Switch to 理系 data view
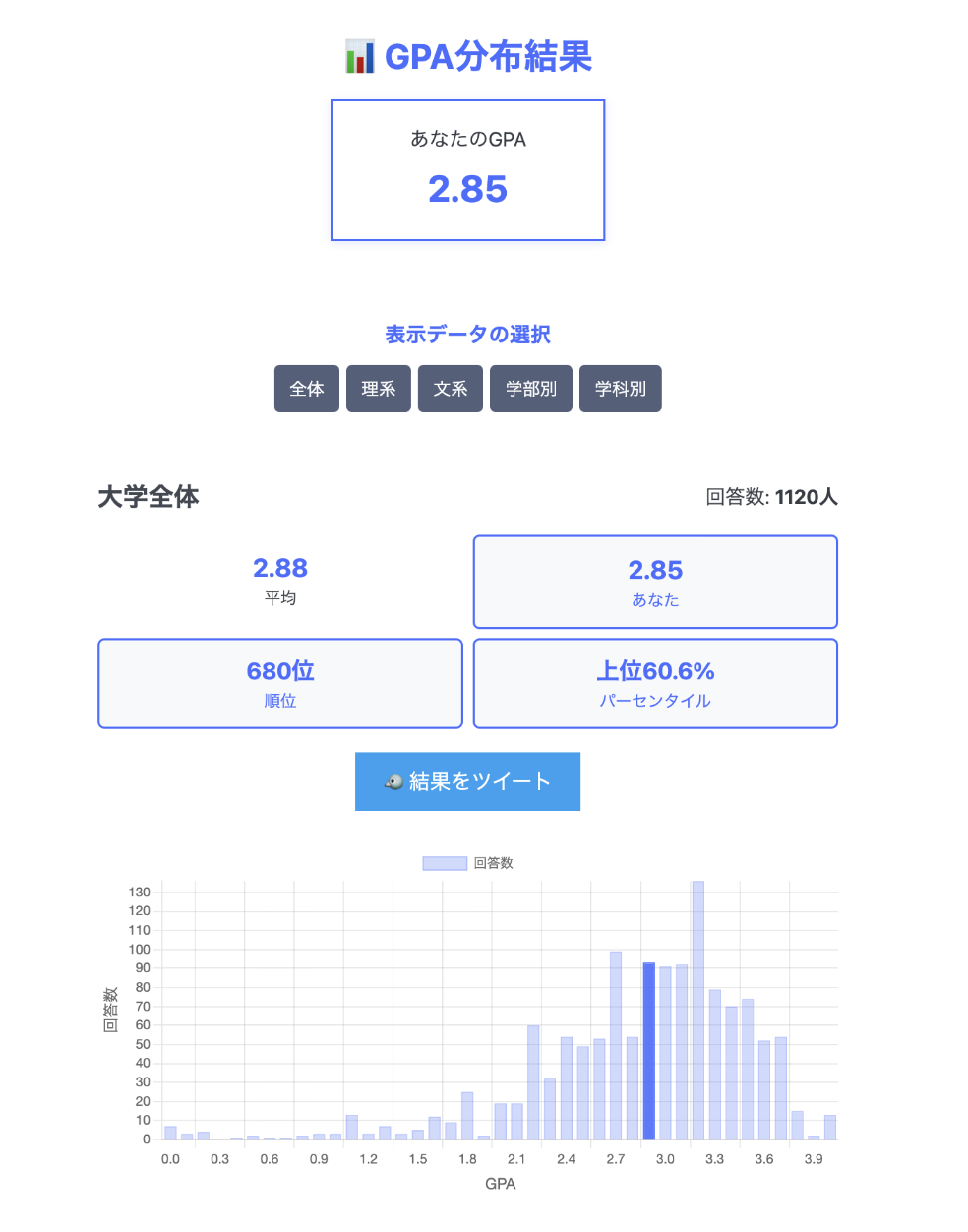The image size is (968, 1232). click(x=378, y=389)
